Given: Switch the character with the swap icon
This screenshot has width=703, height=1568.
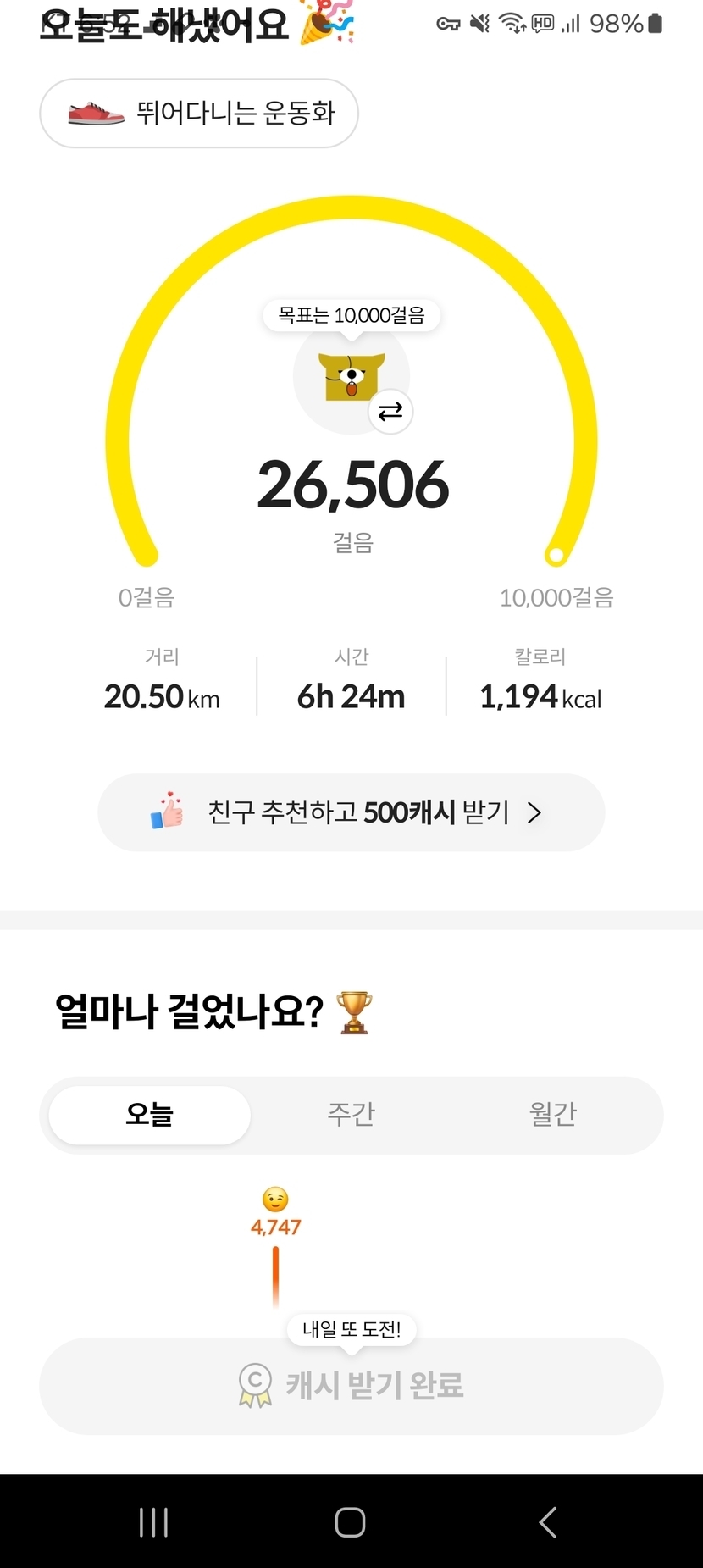Looking at the screenshot, I should pyautogui.click(x=390, y=412).
